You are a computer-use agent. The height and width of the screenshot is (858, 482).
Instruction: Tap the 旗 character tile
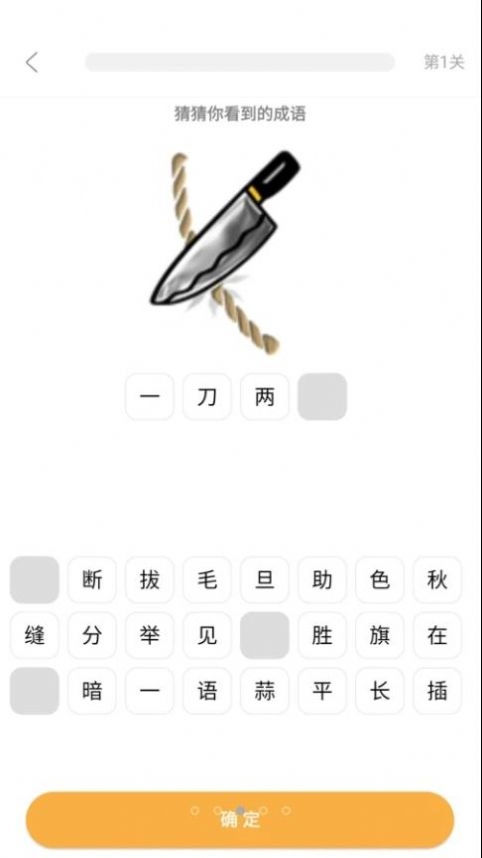pyautogui.click(x=380, y=635)
